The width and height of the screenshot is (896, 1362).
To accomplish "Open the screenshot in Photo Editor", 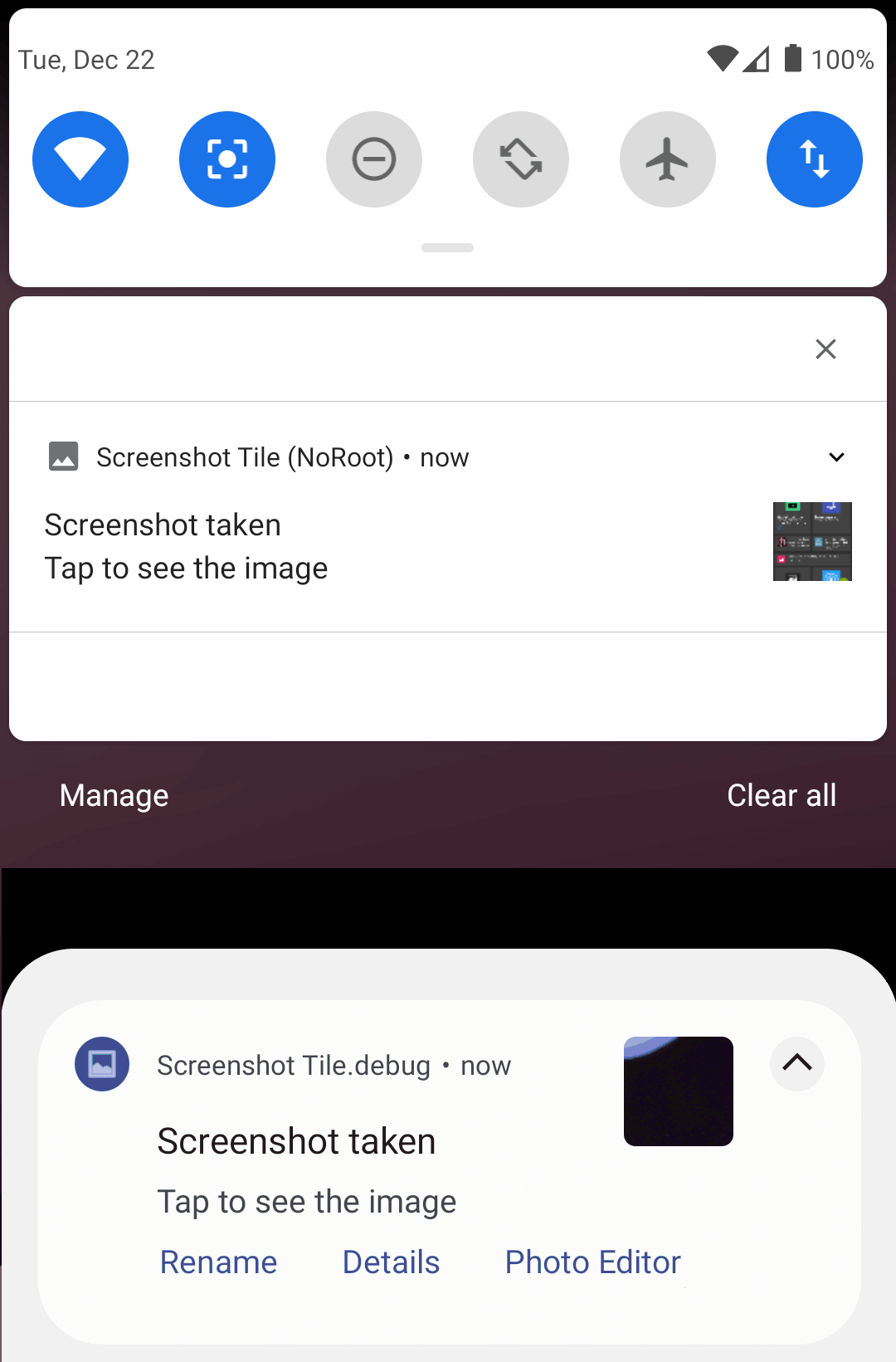I will click(x=592, y=1262).
